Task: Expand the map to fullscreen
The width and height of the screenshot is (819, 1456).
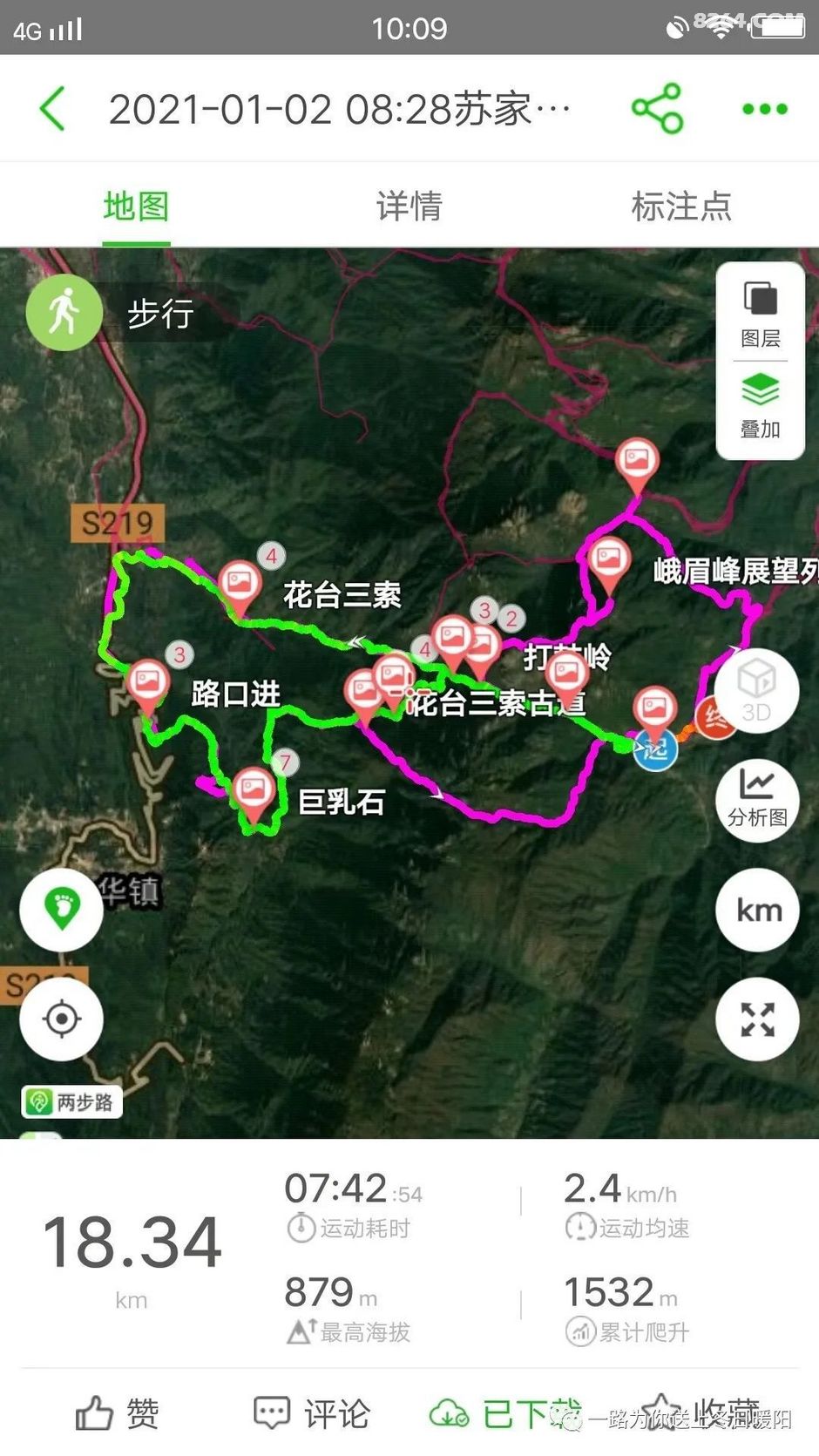Action: pos(756,1019)
